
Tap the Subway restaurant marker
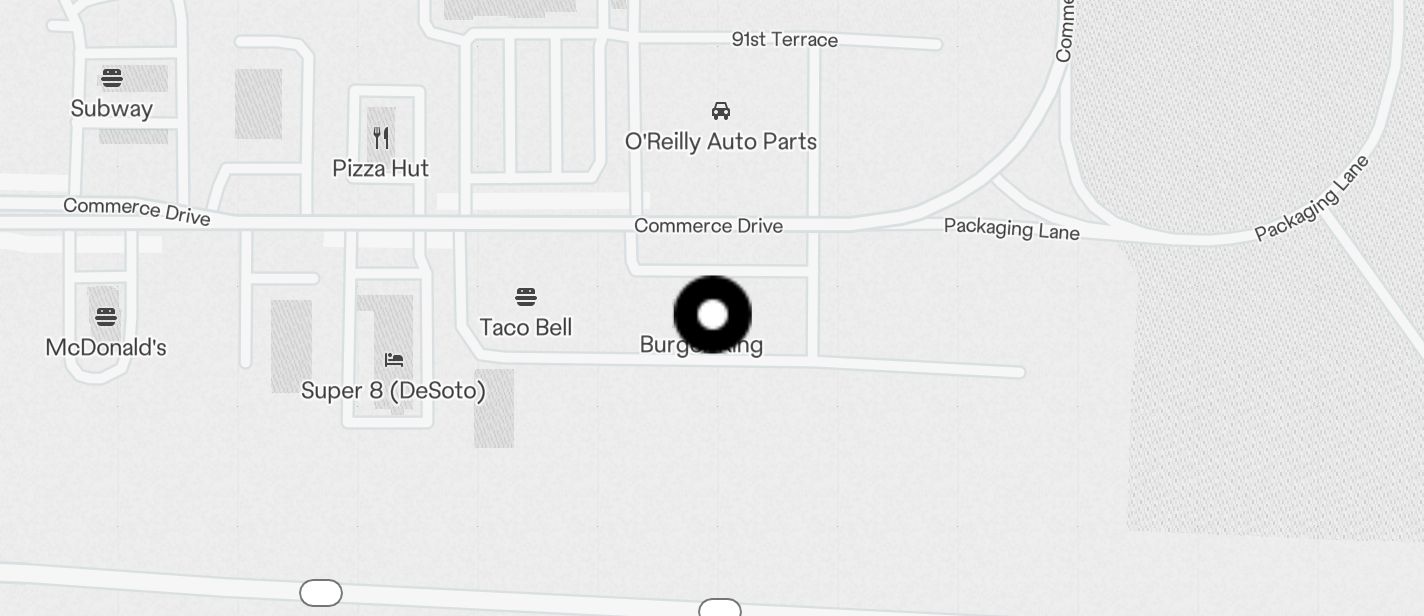coord(112,79)
